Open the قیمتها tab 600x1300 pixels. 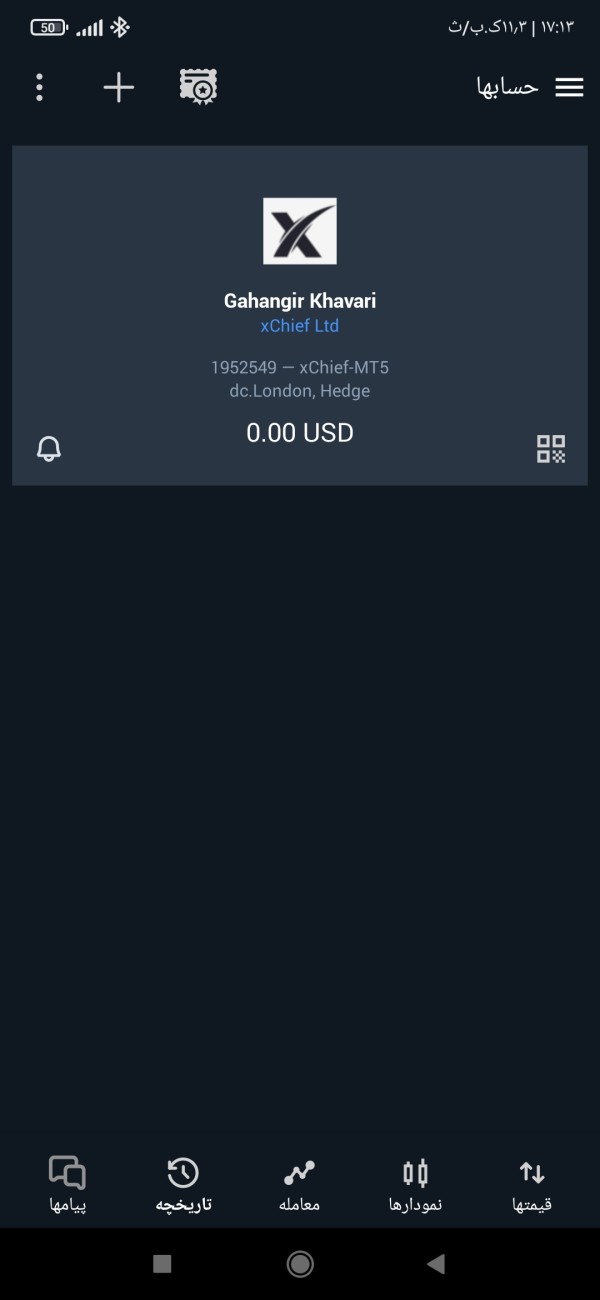(x=532, y=1184)
